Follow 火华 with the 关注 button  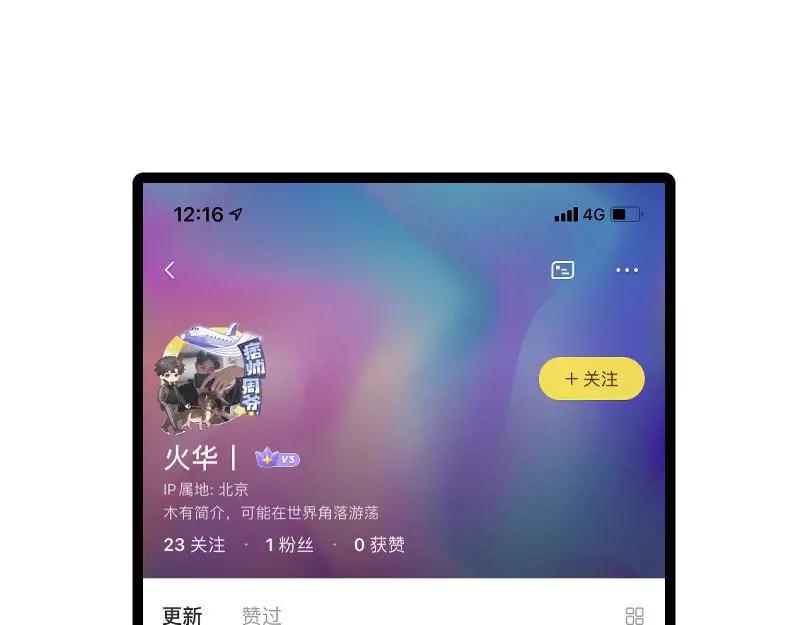point(592,379)
